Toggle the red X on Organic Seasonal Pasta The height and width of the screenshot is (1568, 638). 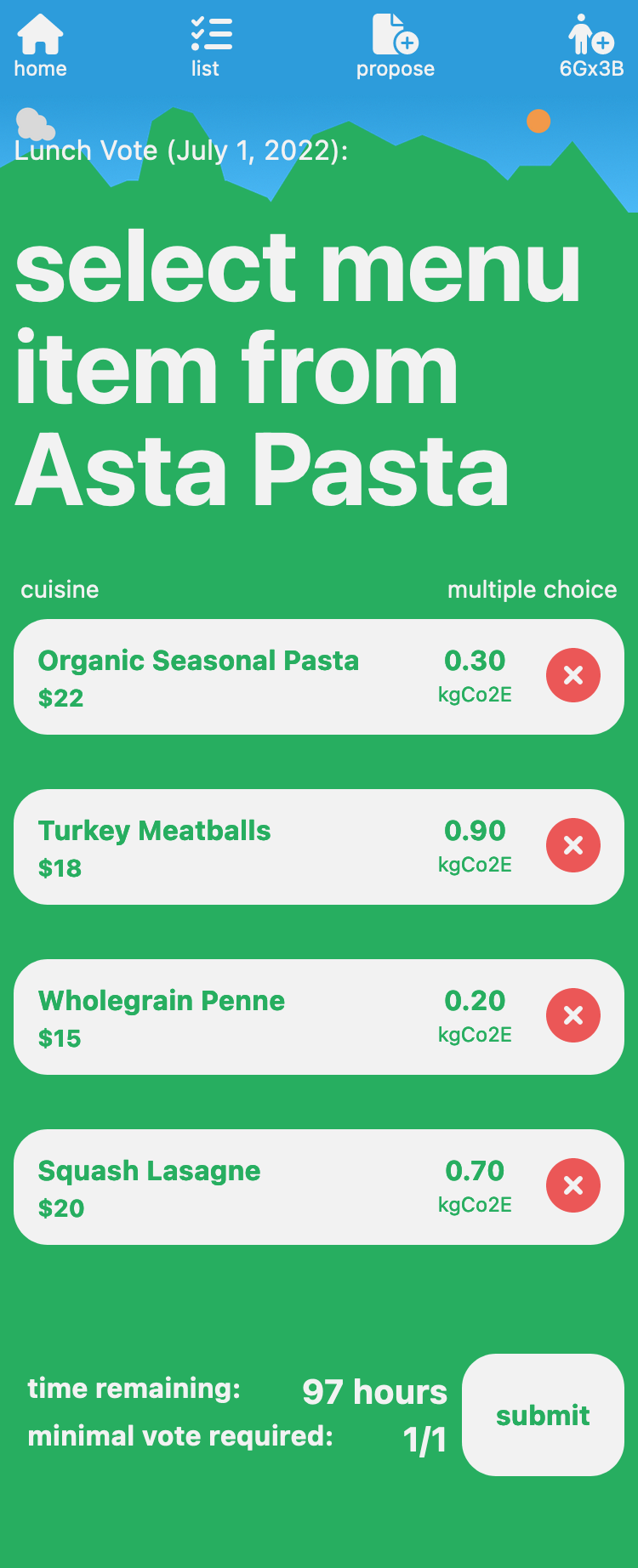[x=573, y=675]
